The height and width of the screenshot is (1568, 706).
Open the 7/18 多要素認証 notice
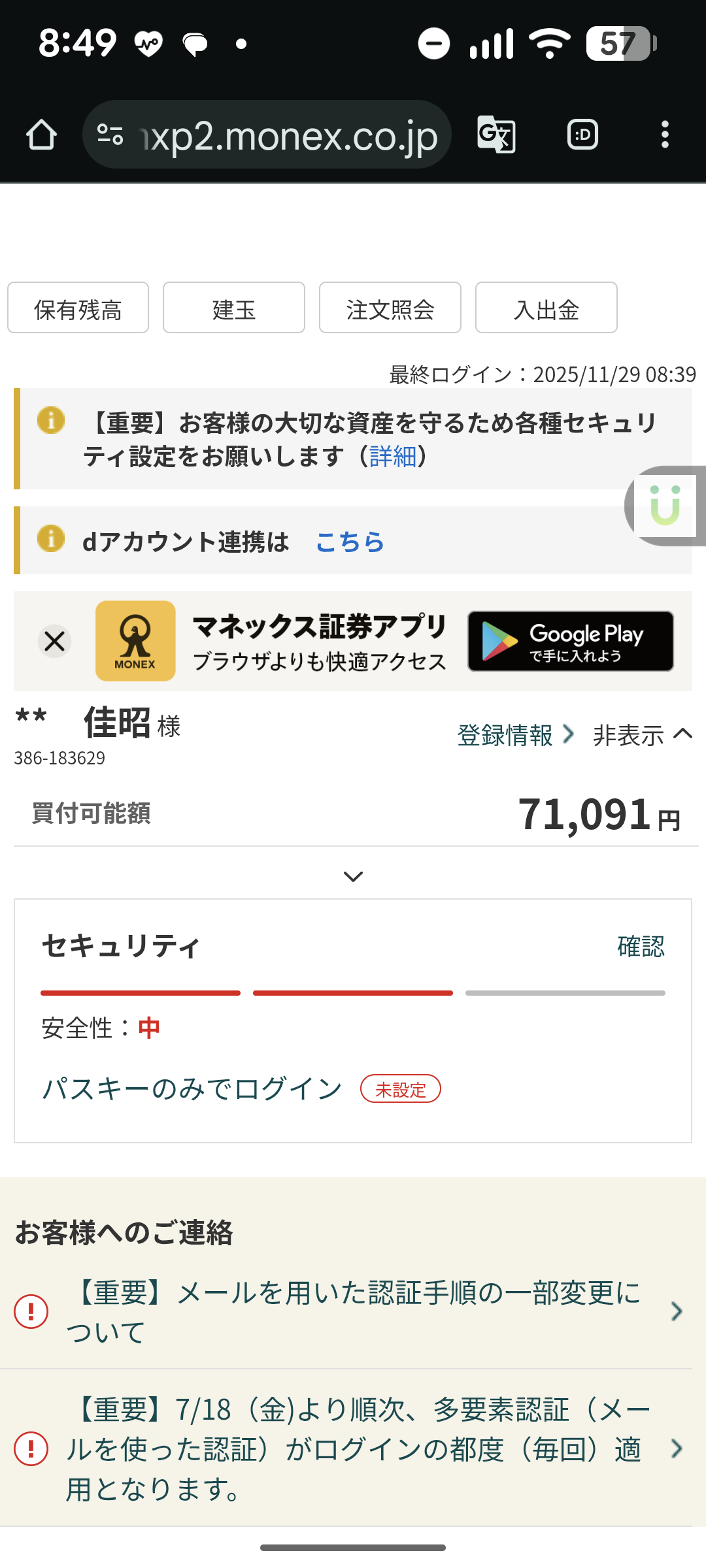pyautogui.click(x=353, y=1448)
